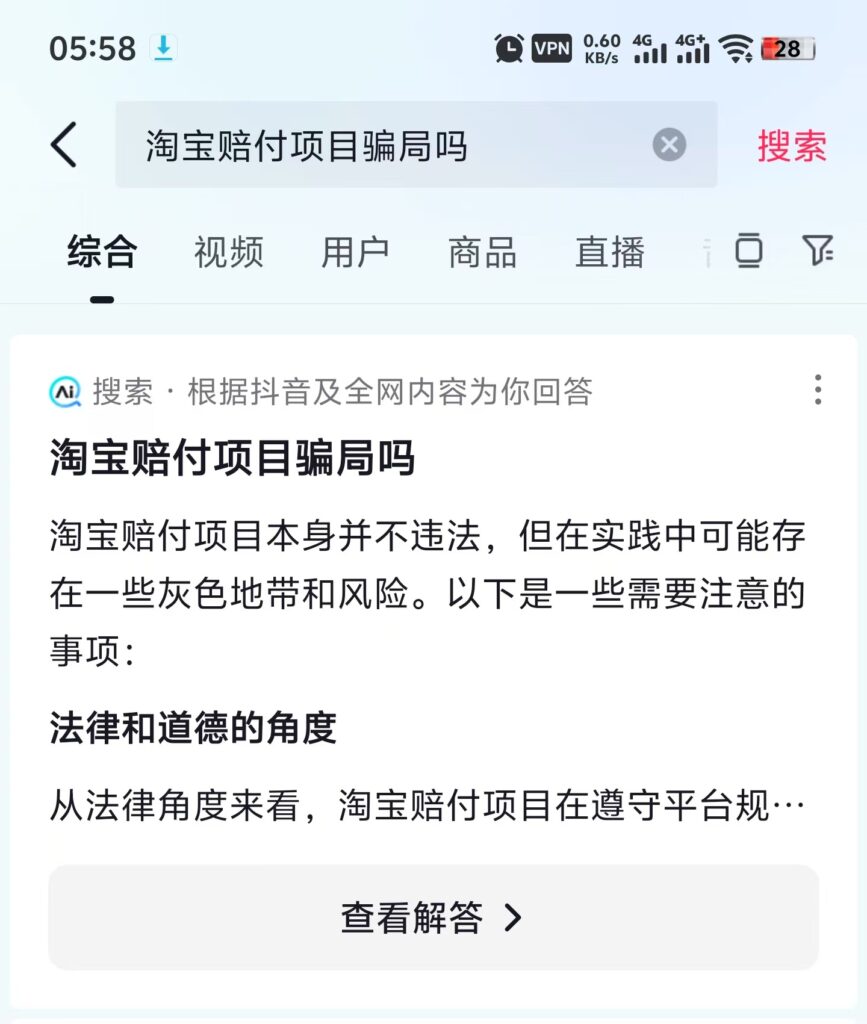Open the 用户 tab

point(354,253)
